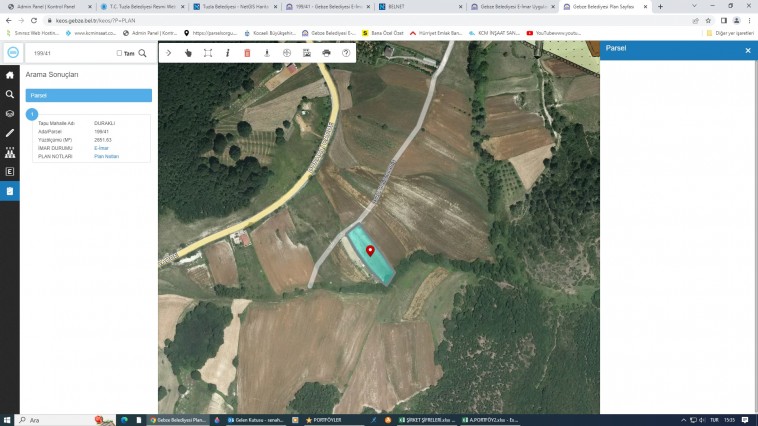
Task: Select the pencil draw tool in the sidebar
Action: 10,132
